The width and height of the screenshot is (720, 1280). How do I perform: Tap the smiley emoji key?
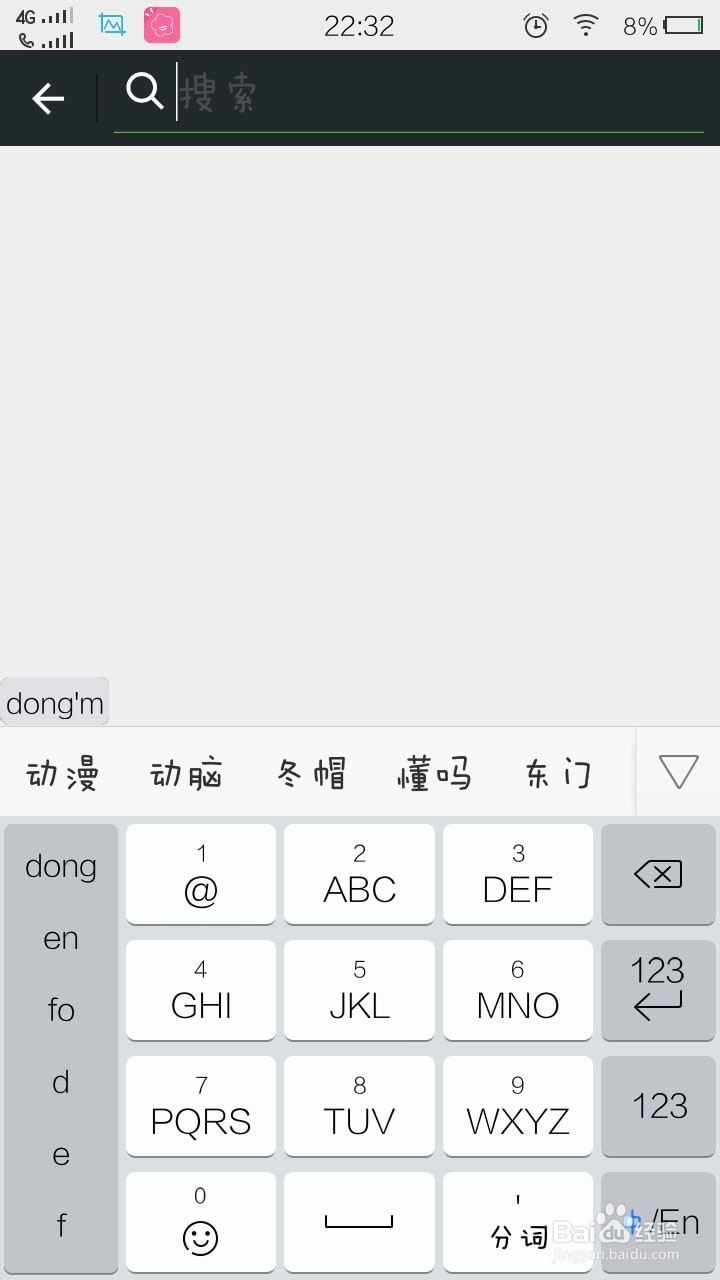tap(200, 1222)
